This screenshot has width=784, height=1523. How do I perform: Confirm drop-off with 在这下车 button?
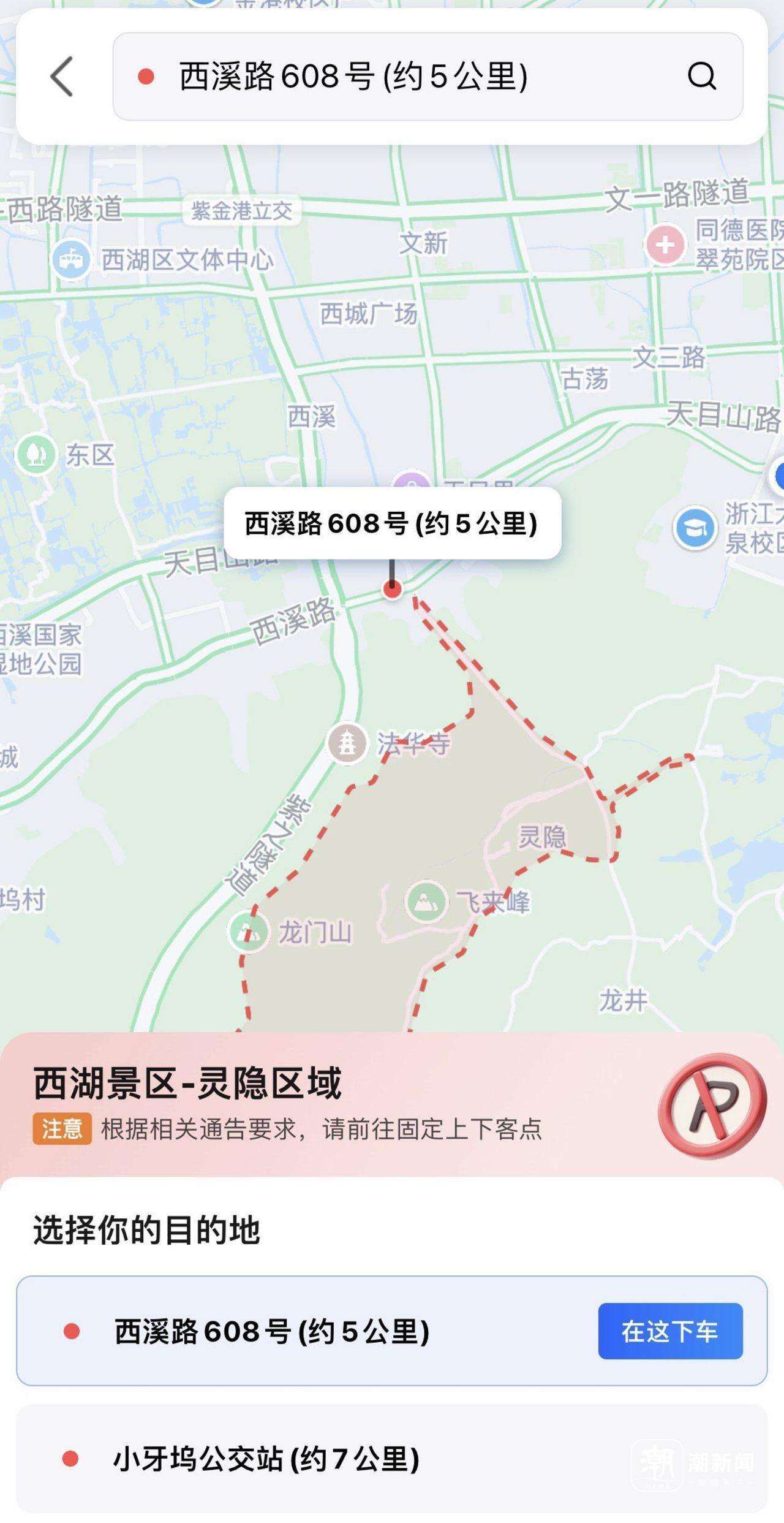(x=670, y=1332)
